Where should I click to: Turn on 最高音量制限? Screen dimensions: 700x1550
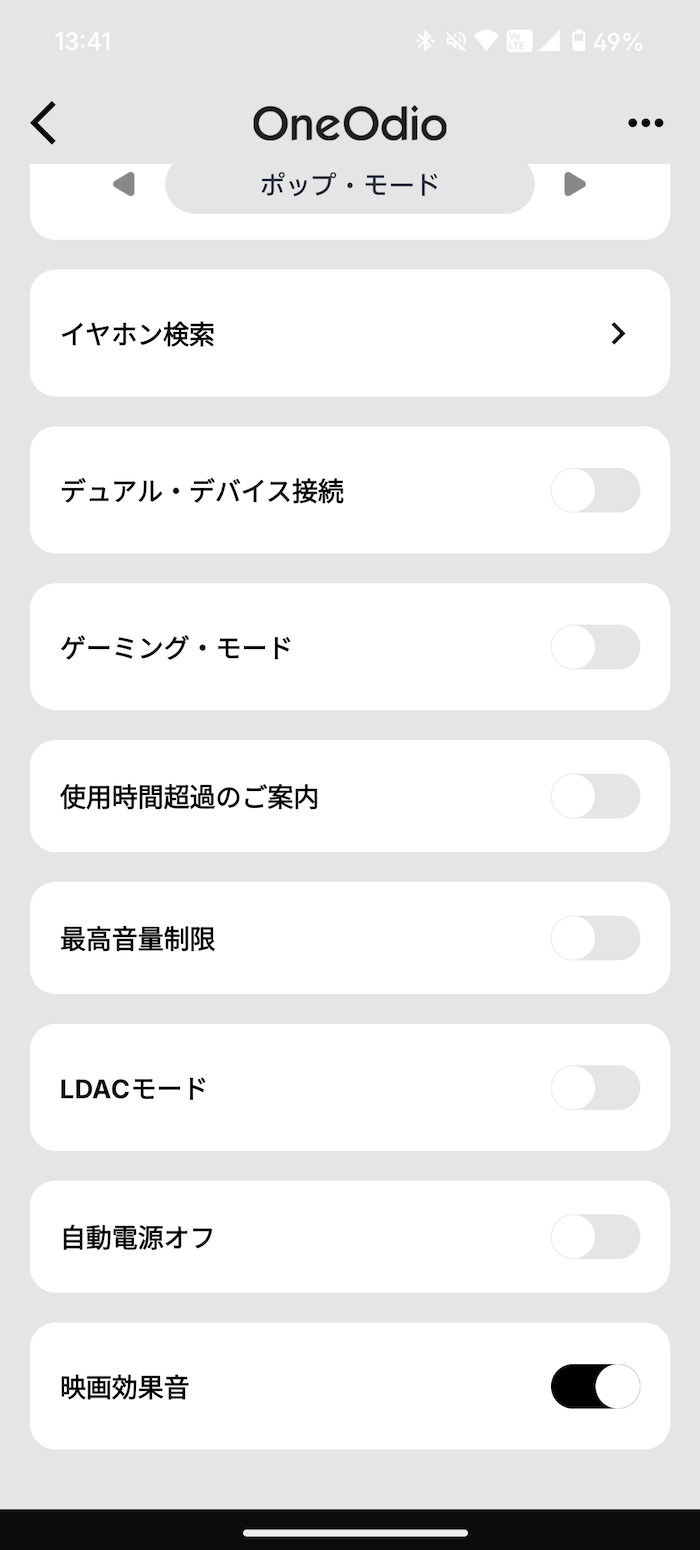(595, 938)
